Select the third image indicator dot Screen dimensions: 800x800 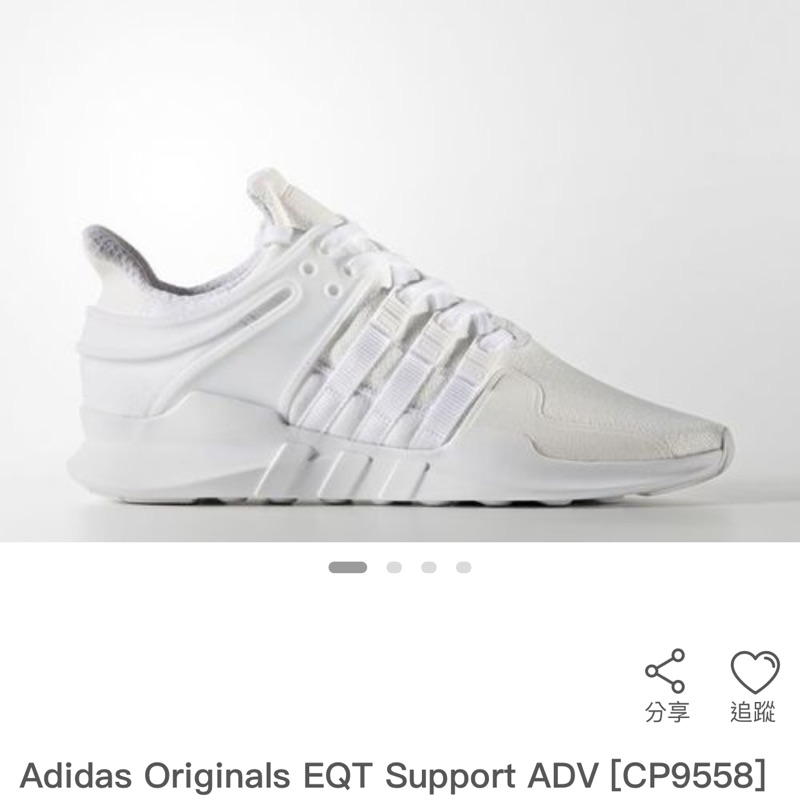[429, 567]
